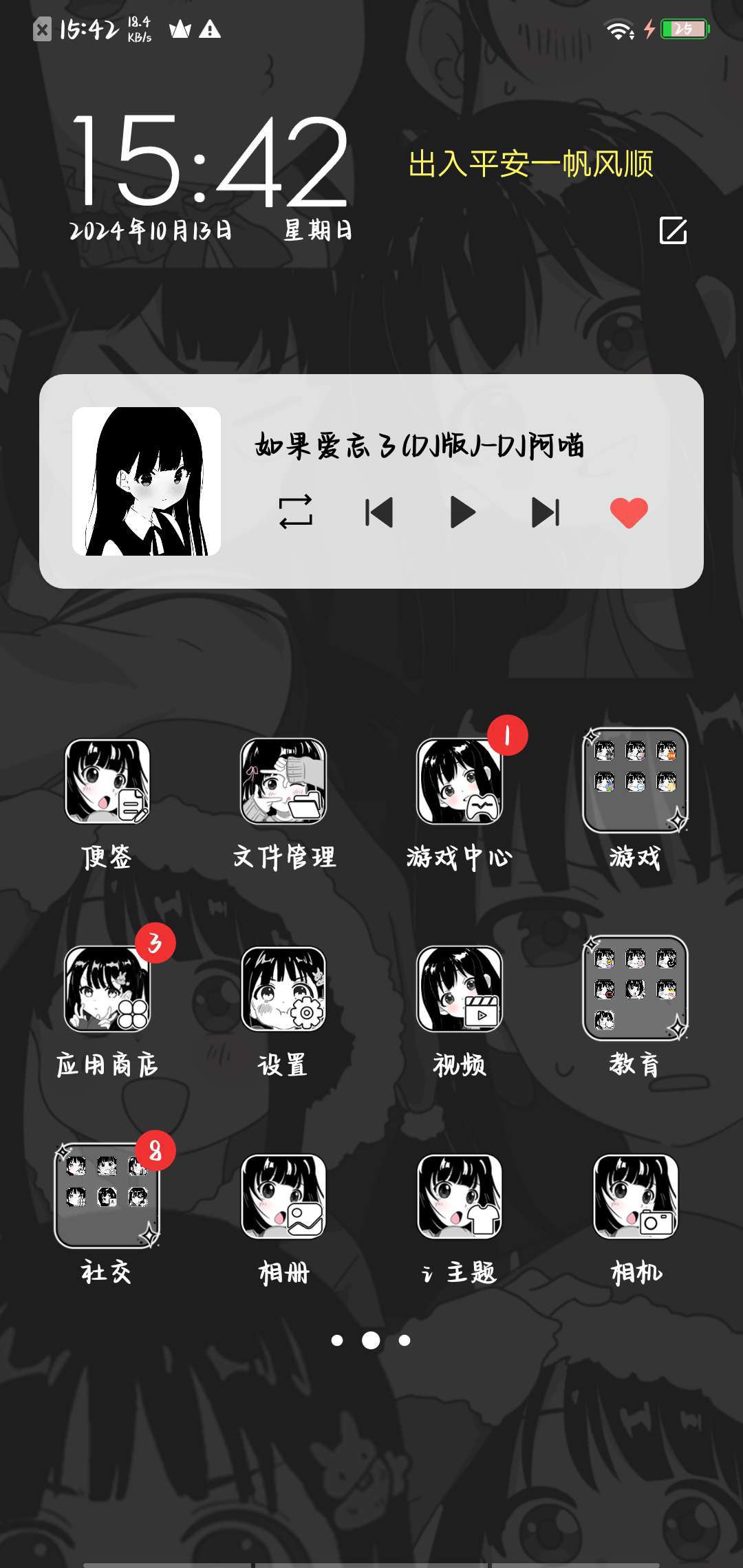Open the 相册 gallery app

[283, 1197]
